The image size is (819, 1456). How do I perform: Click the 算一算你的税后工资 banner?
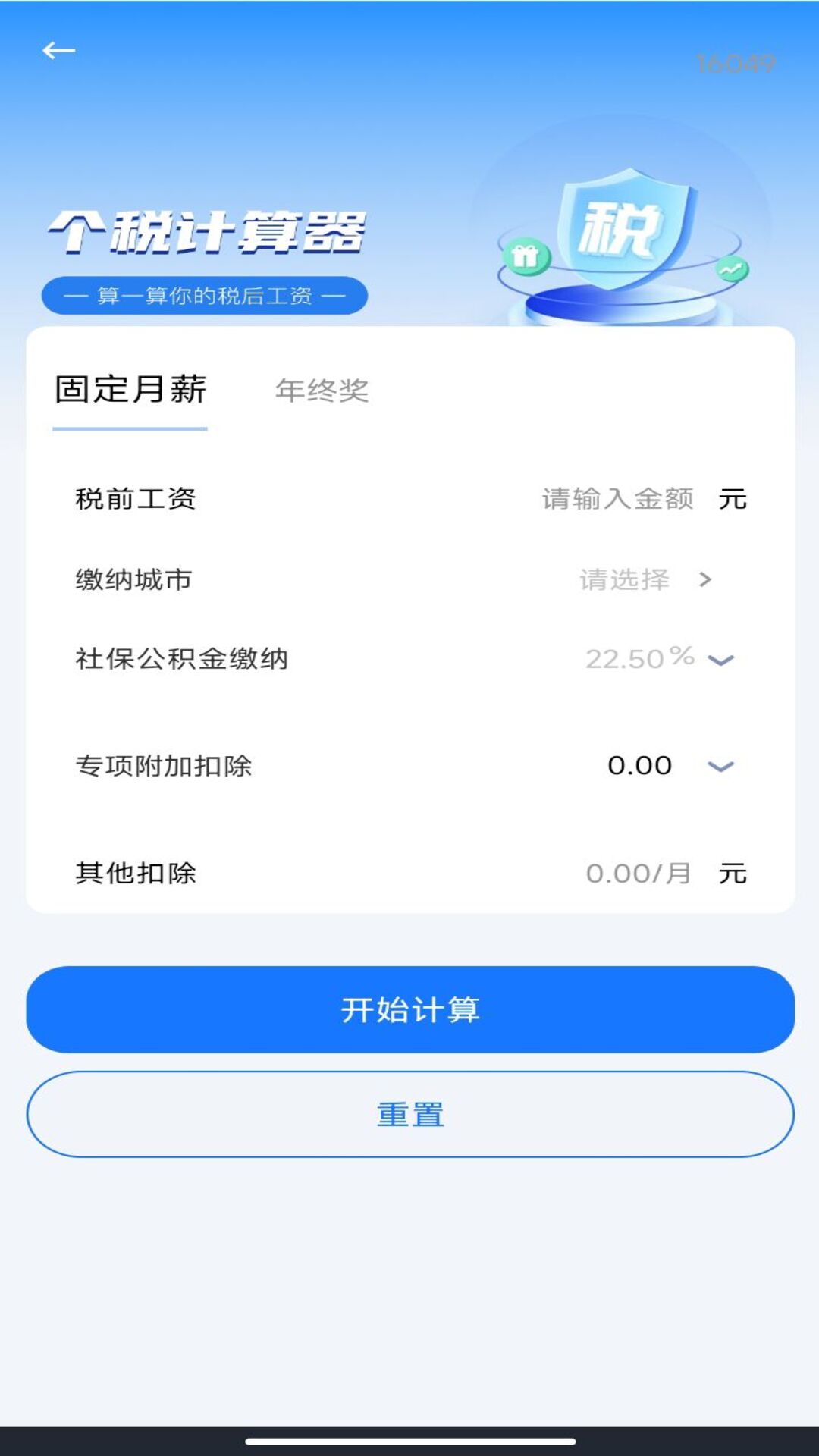click(x=205, y=294)
